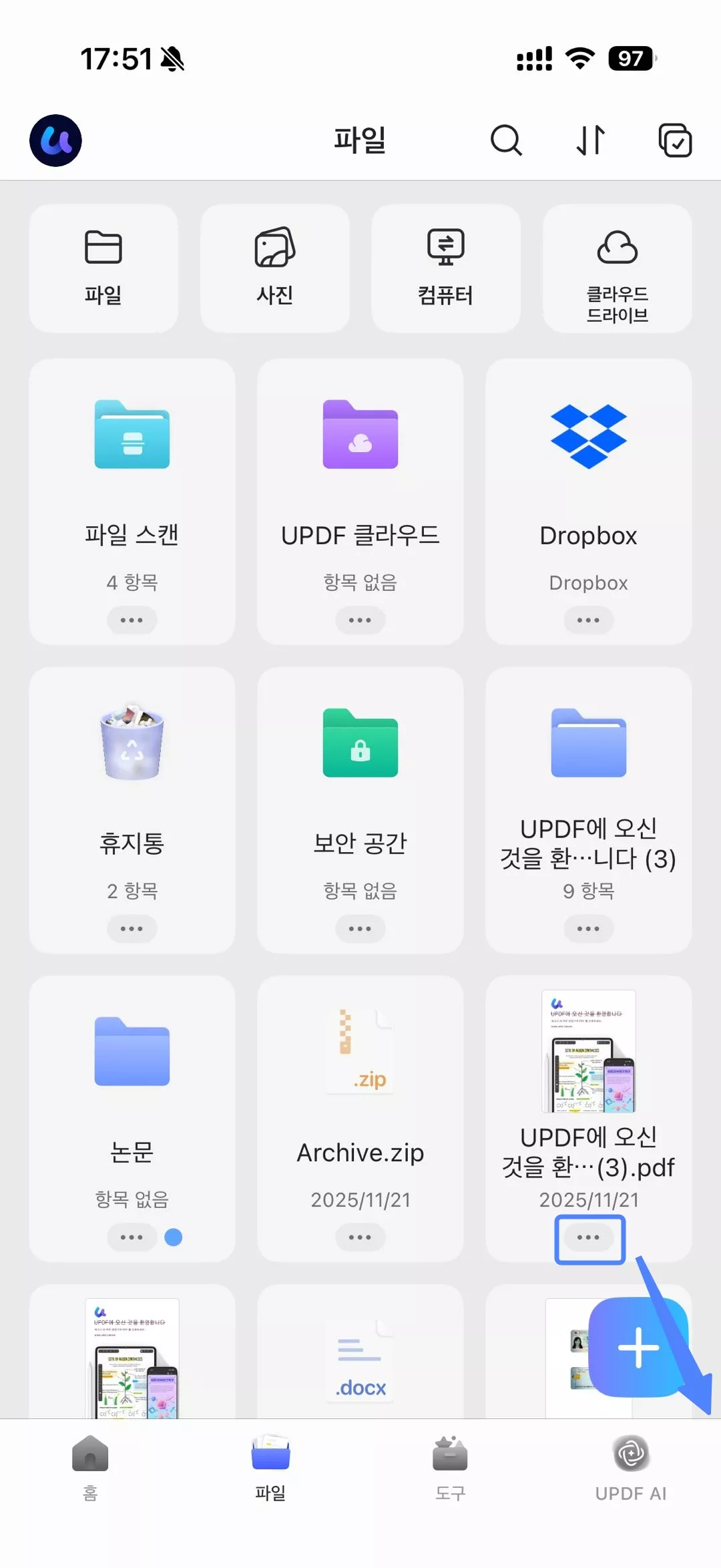721x1568 pixels.
Task: Open the 컴퓨터 transfer shortcut
Action: (x=445, y=266)
